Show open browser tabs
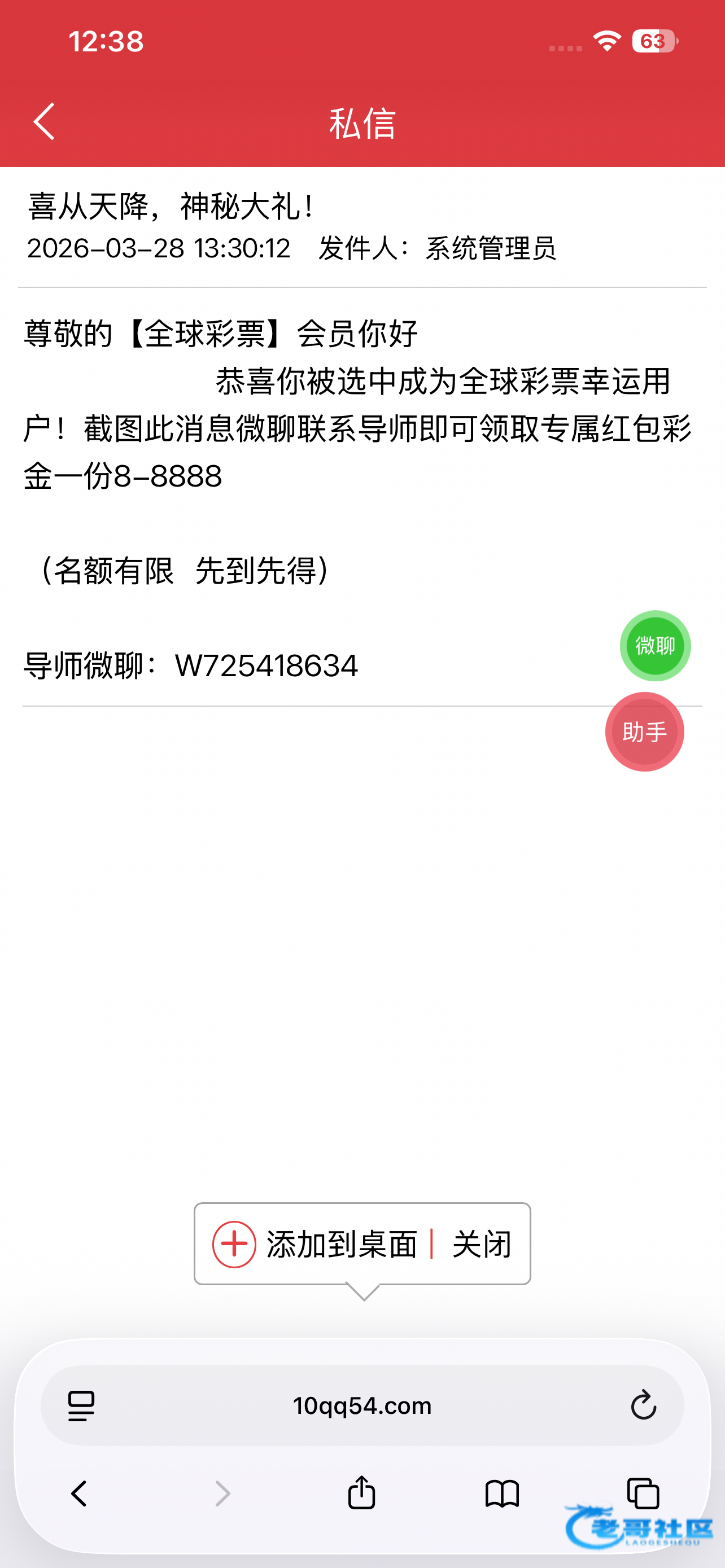 (x=643, y=1493)
